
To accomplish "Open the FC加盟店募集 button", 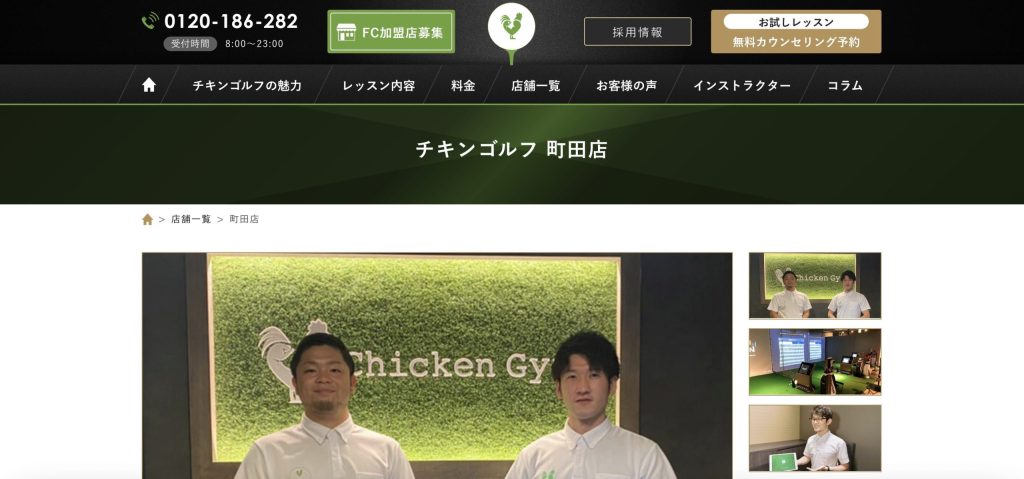I will coord(391,32).
